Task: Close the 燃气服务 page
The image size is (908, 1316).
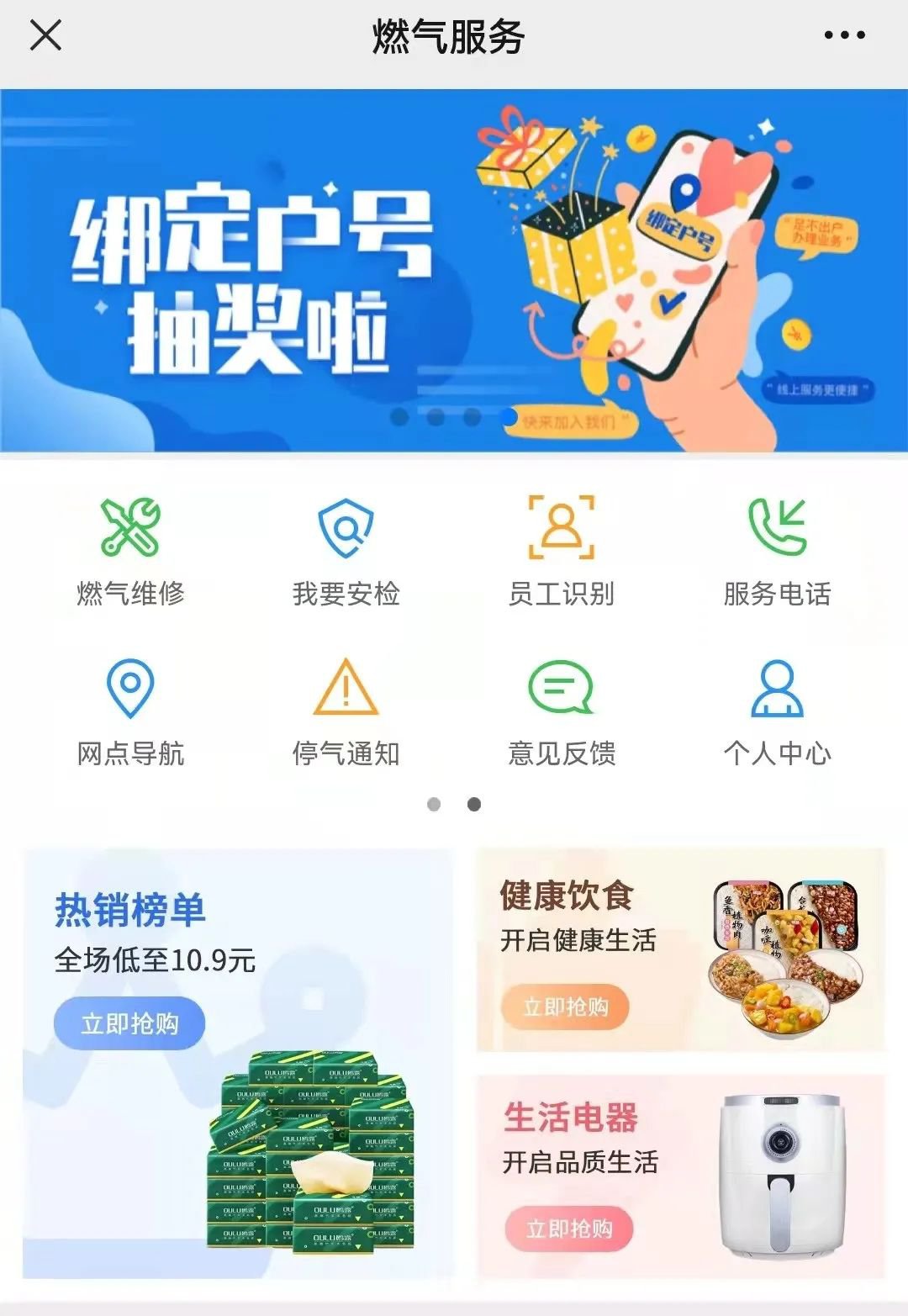Action: point(45,35)
